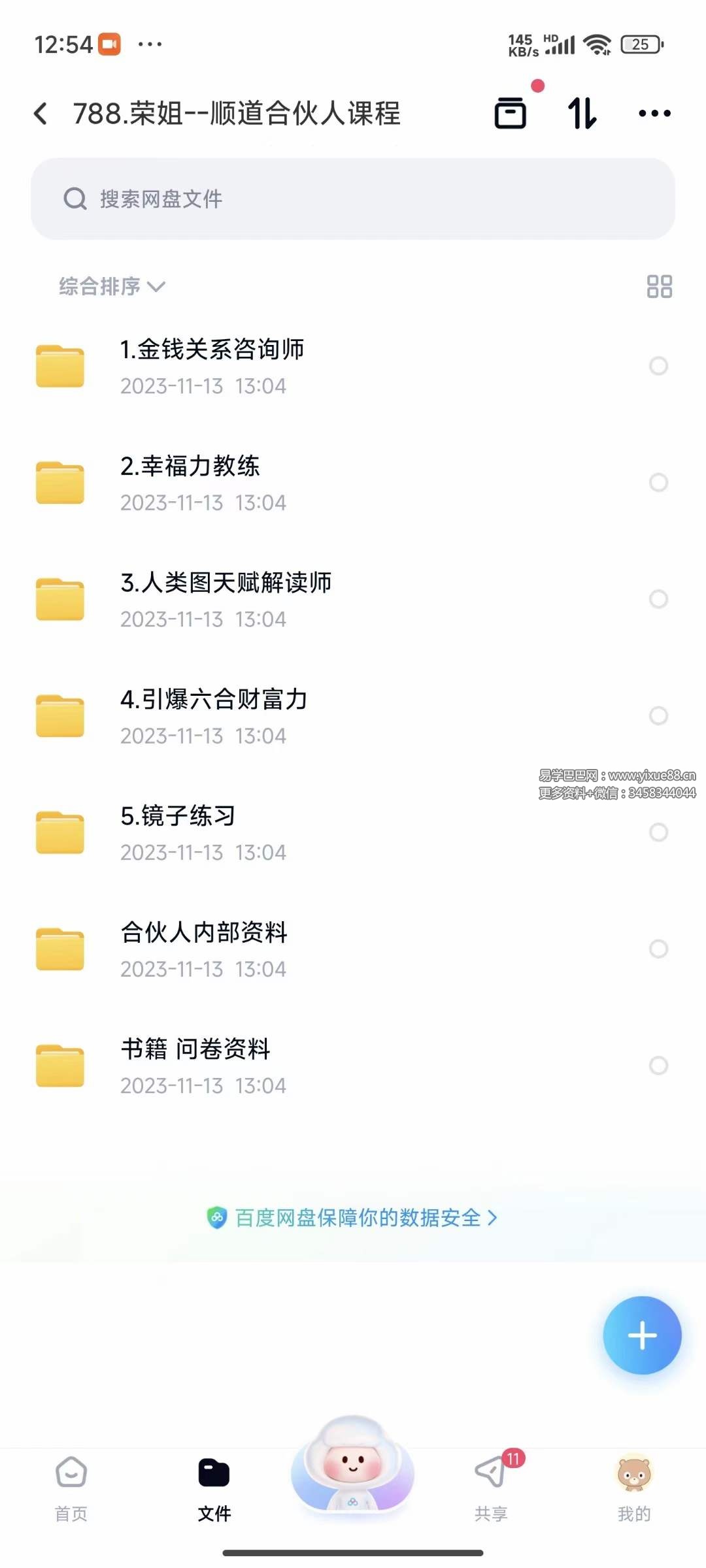The width and height of the screenshot is (706, 1568).
Task: Tap the blue plus add button
Action: click(x=642, y=1335)
